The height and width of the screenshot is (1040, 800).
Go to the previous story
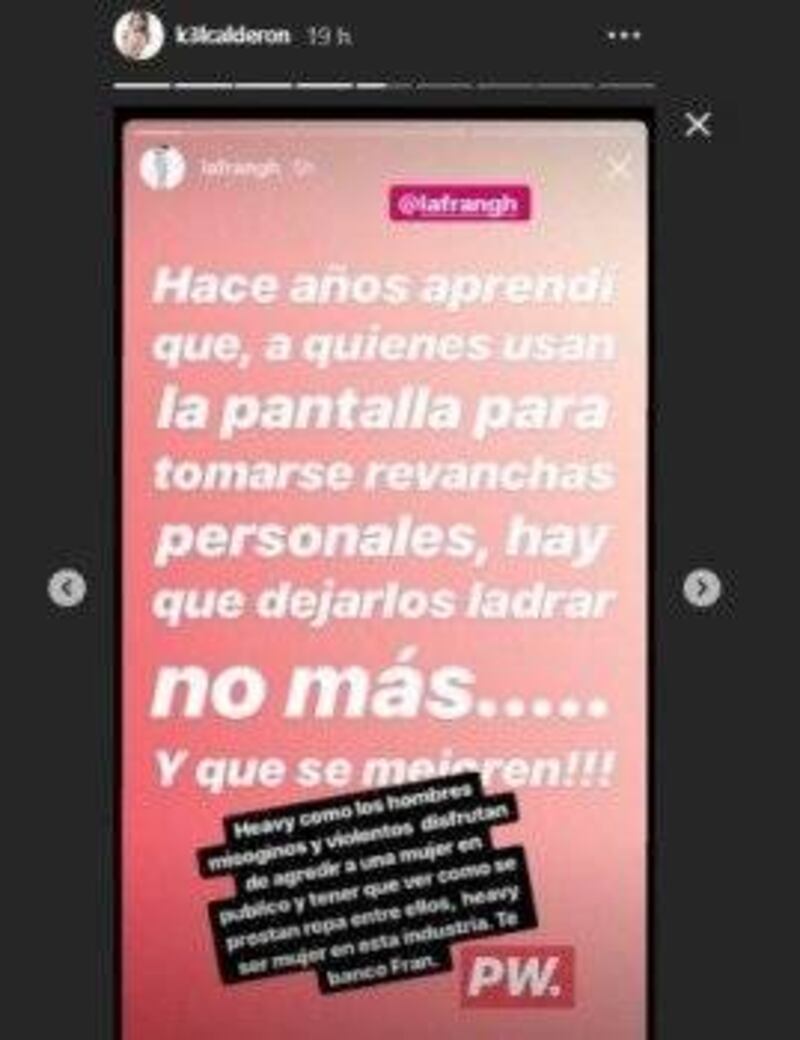(66, 588)
